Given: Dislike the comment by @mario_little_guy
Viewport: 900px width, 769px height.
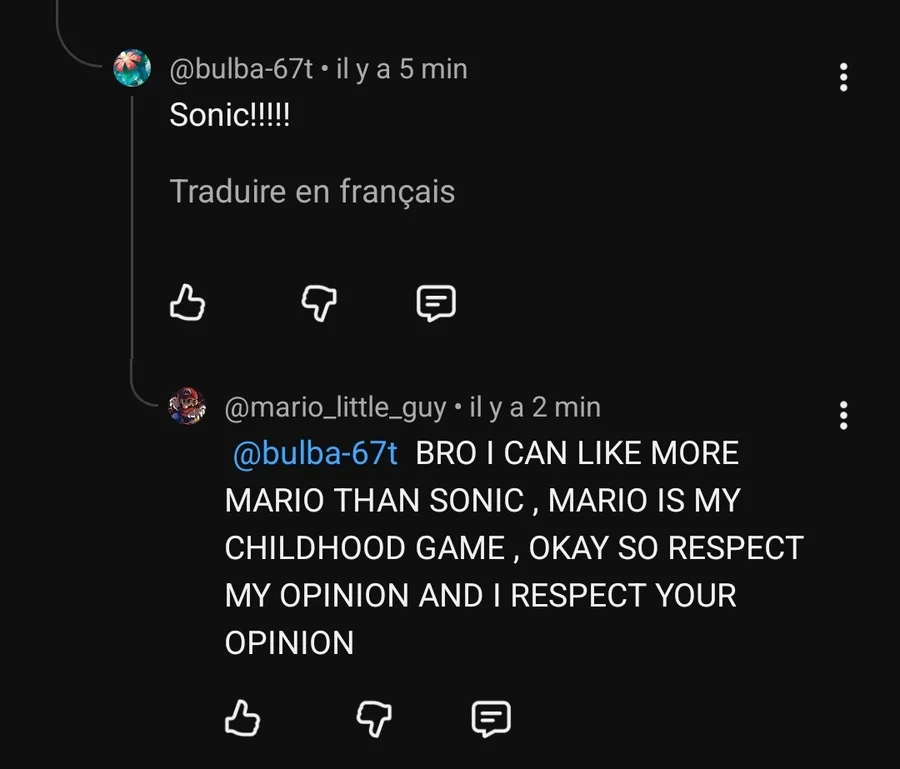Looking at the screenshot, I should 374,718.
